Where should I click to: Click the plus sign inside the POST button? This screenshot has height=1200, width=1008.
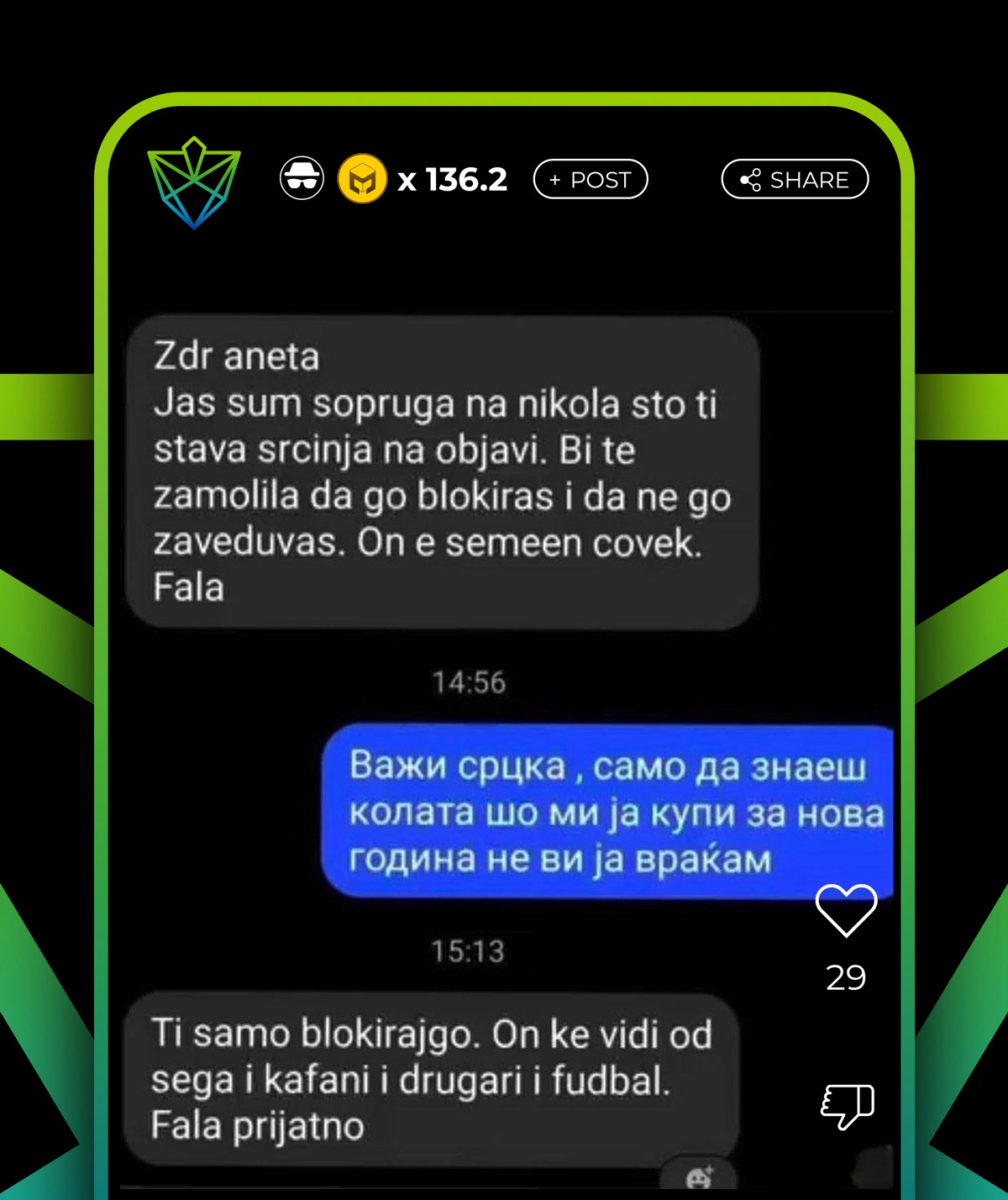click(555, 178)
